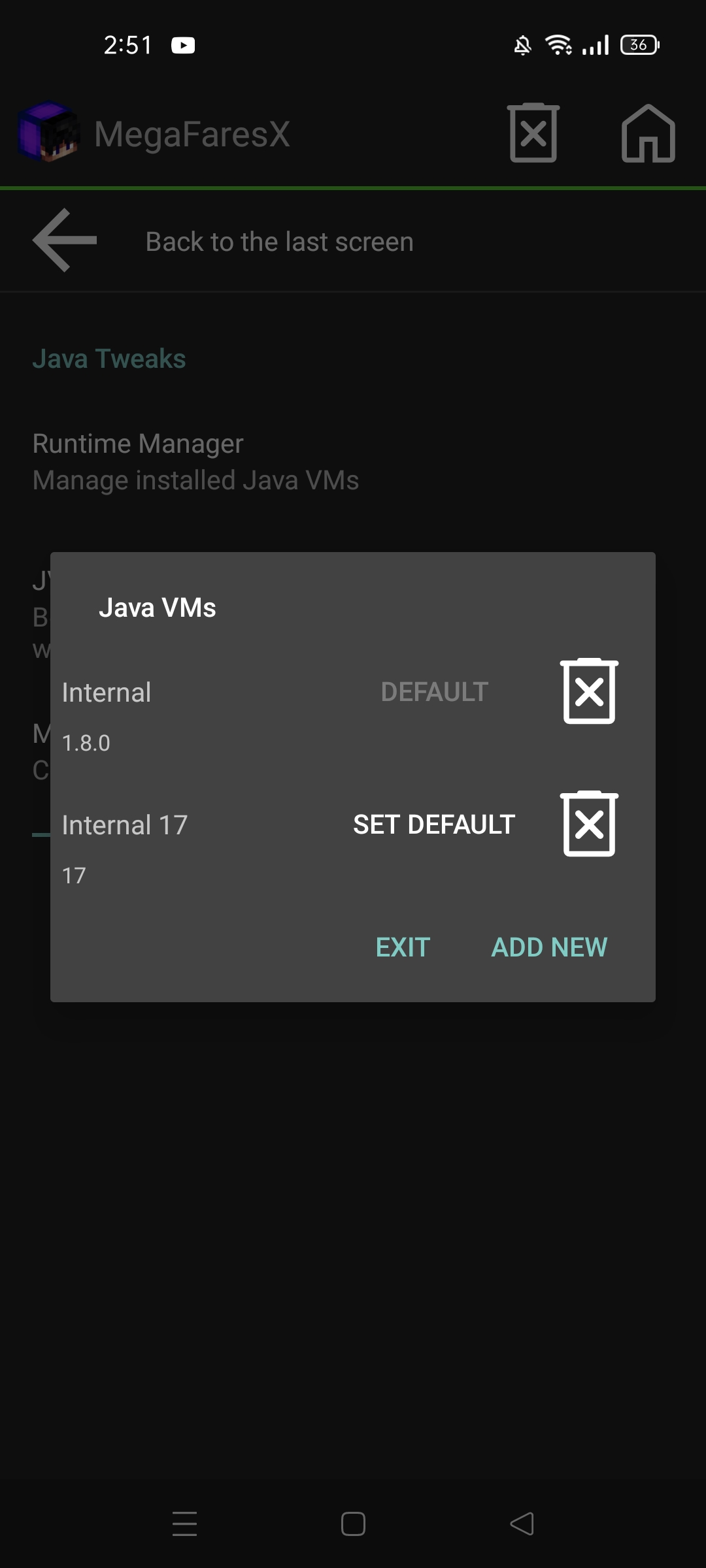This screenshot has width=706, height=1568.
Task: Tap the muted notifications bell icon
Action: tap(522, 44)
